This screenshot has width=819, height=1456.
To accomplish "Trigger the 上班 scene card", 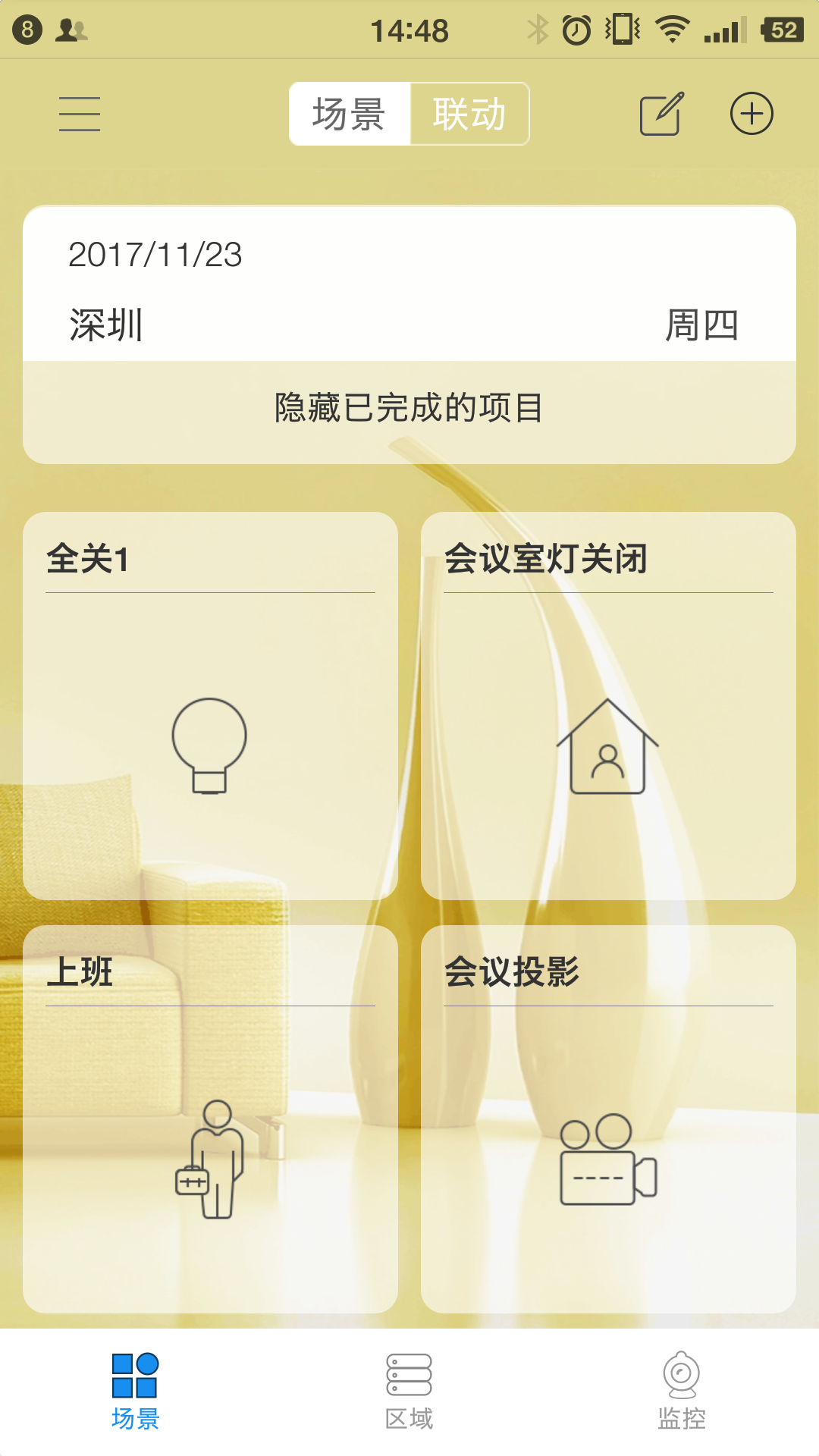I will point(210,1119).
